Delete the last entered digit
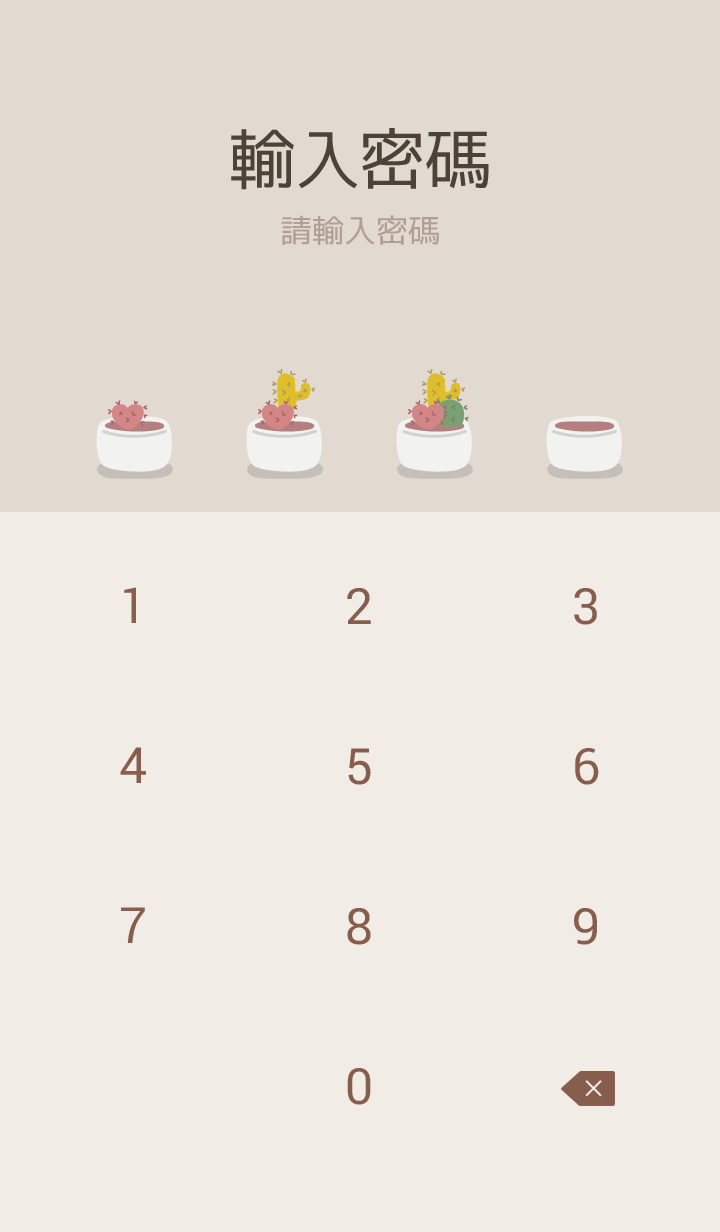 tap(588, 1088)
